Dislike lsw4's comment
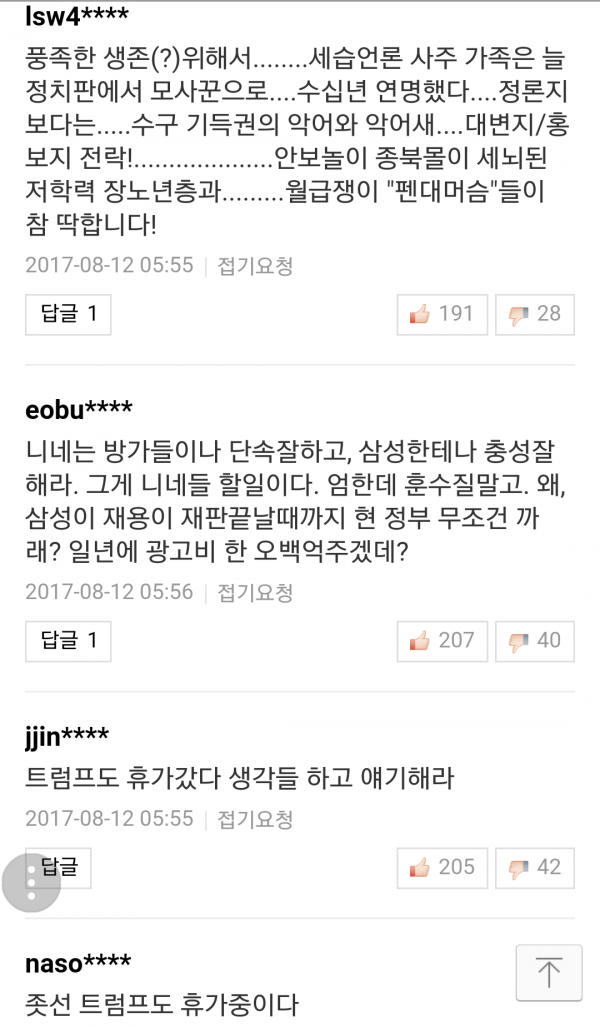 pyautogui.click(x=535, y=314)
